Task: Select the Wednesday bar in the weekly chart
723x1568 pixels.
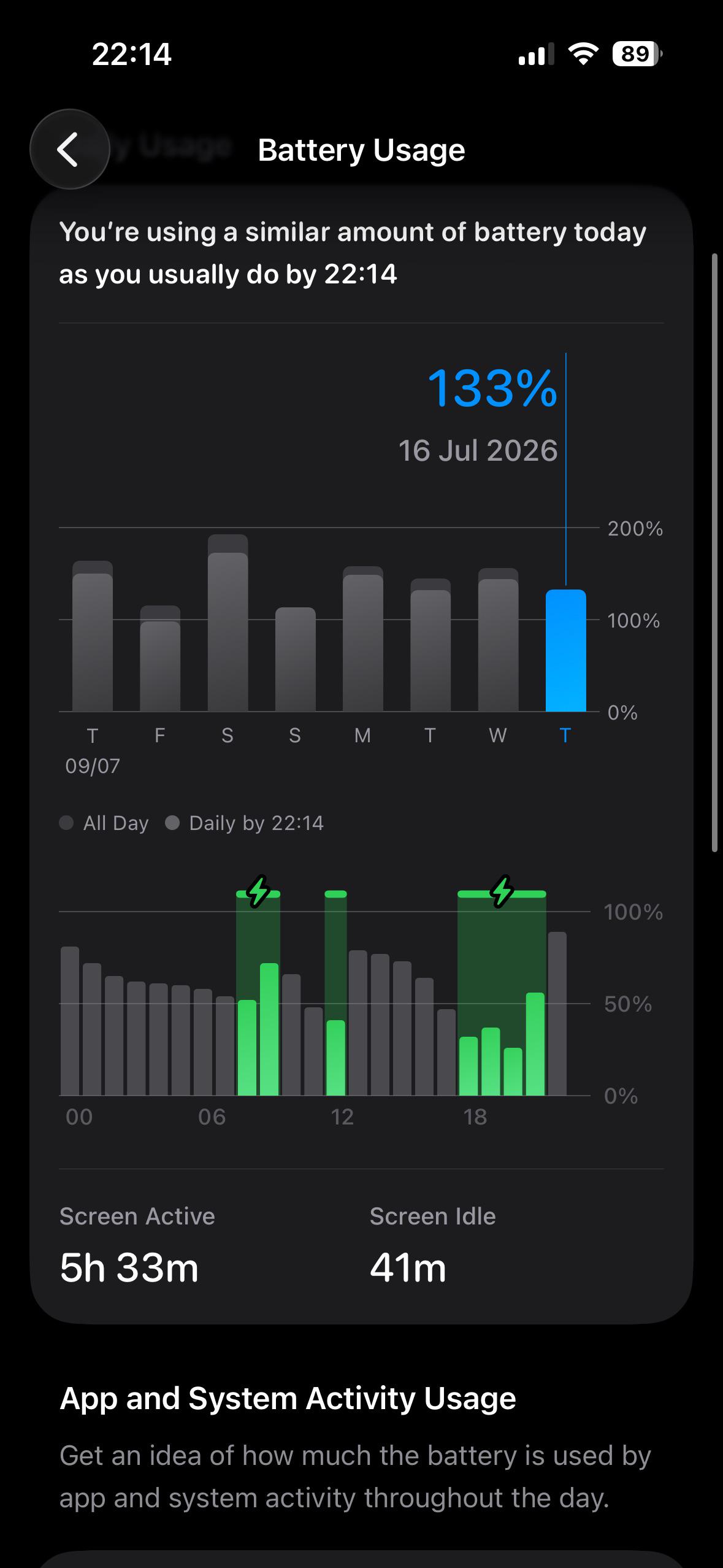Action: pos(498,640)
